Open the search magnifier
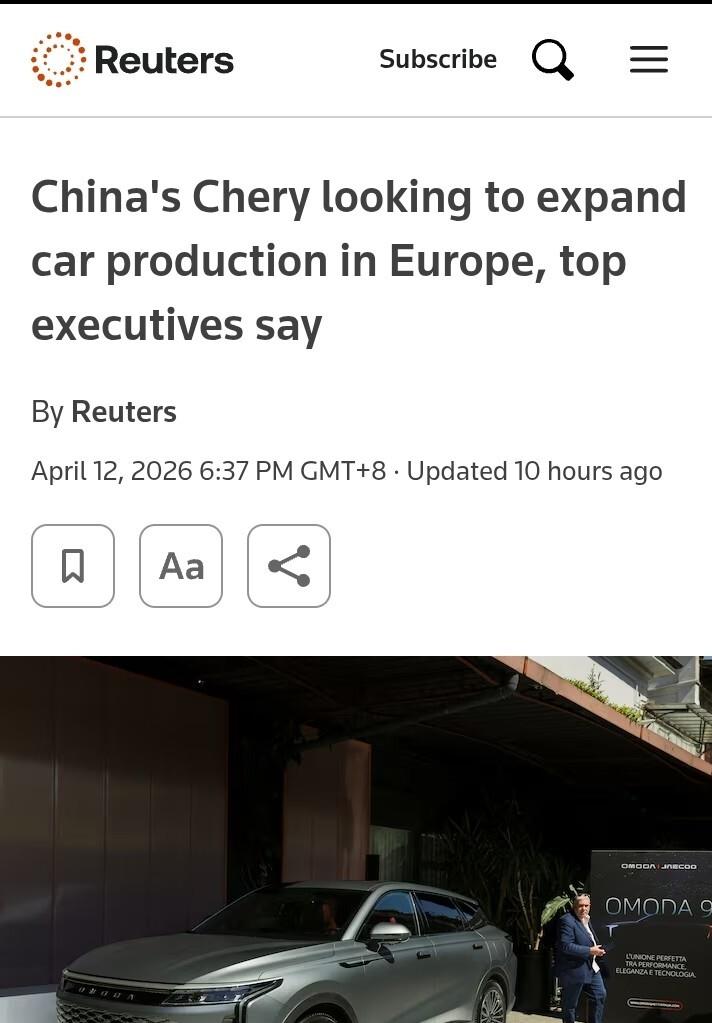The width and height of the screenshot is (712, 1023). click(x=552, y=60)
